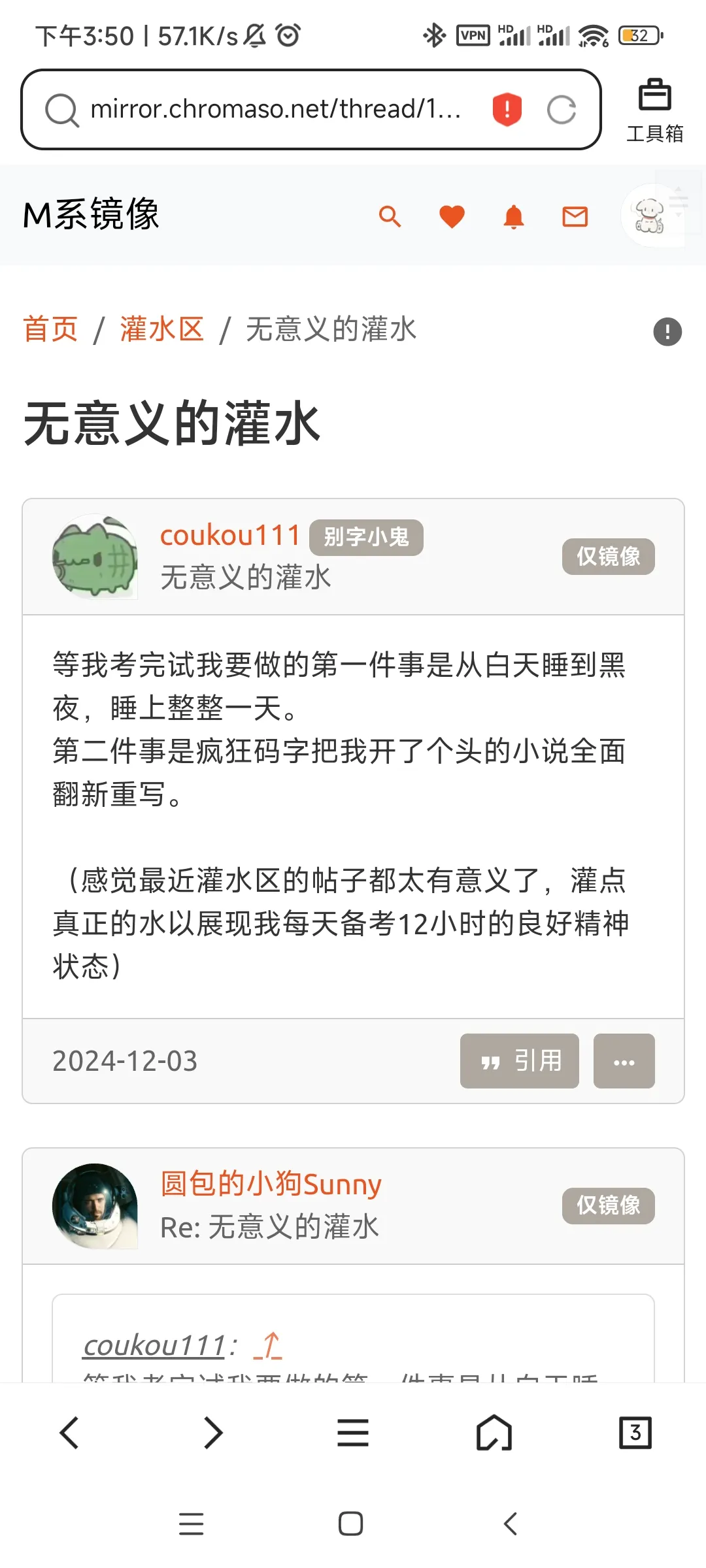Open the 工具箱 toolbox
Viewport: 706px width, 1568px height.
[654, 110]
